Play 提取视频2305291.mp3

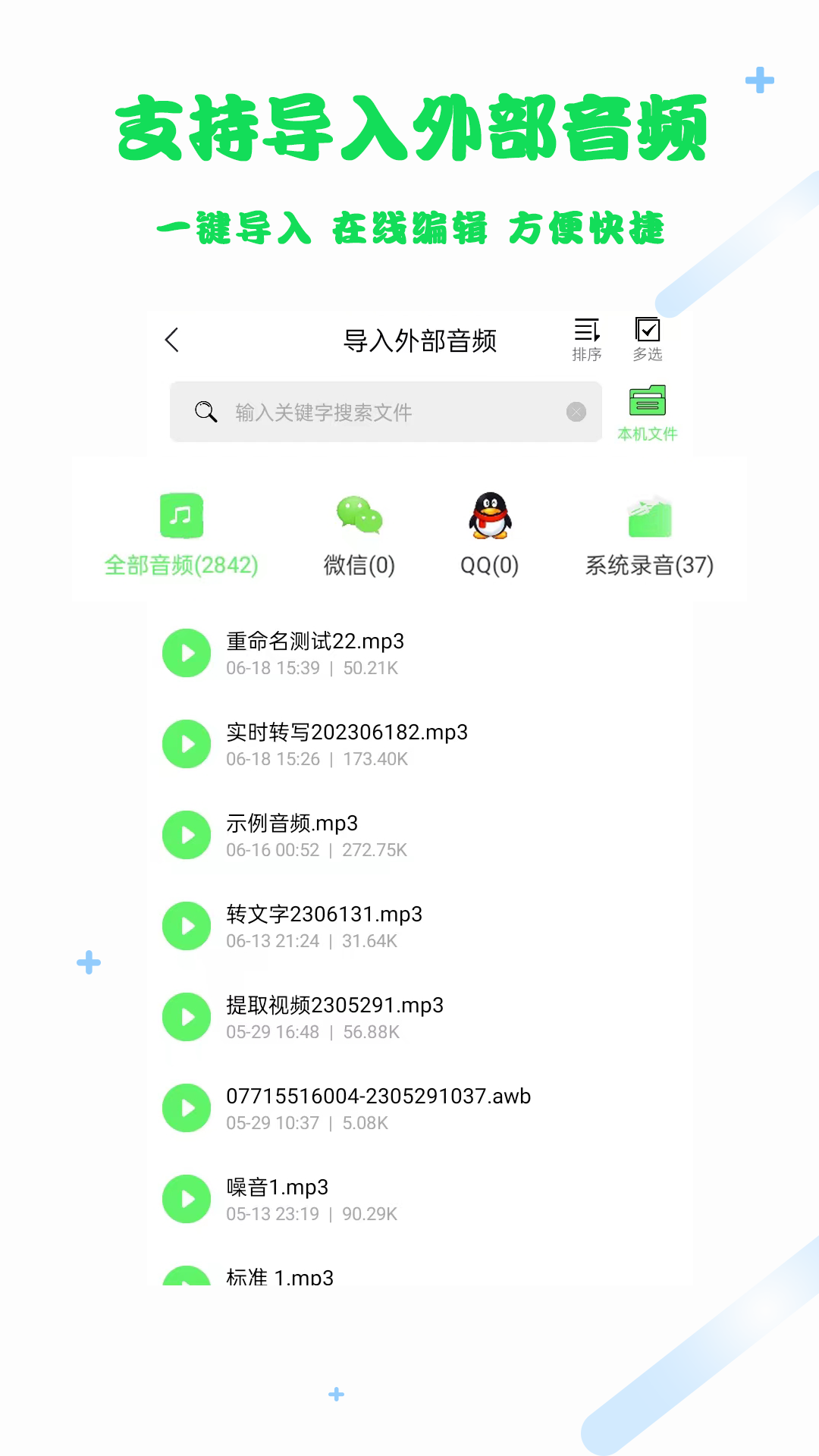186,1017
